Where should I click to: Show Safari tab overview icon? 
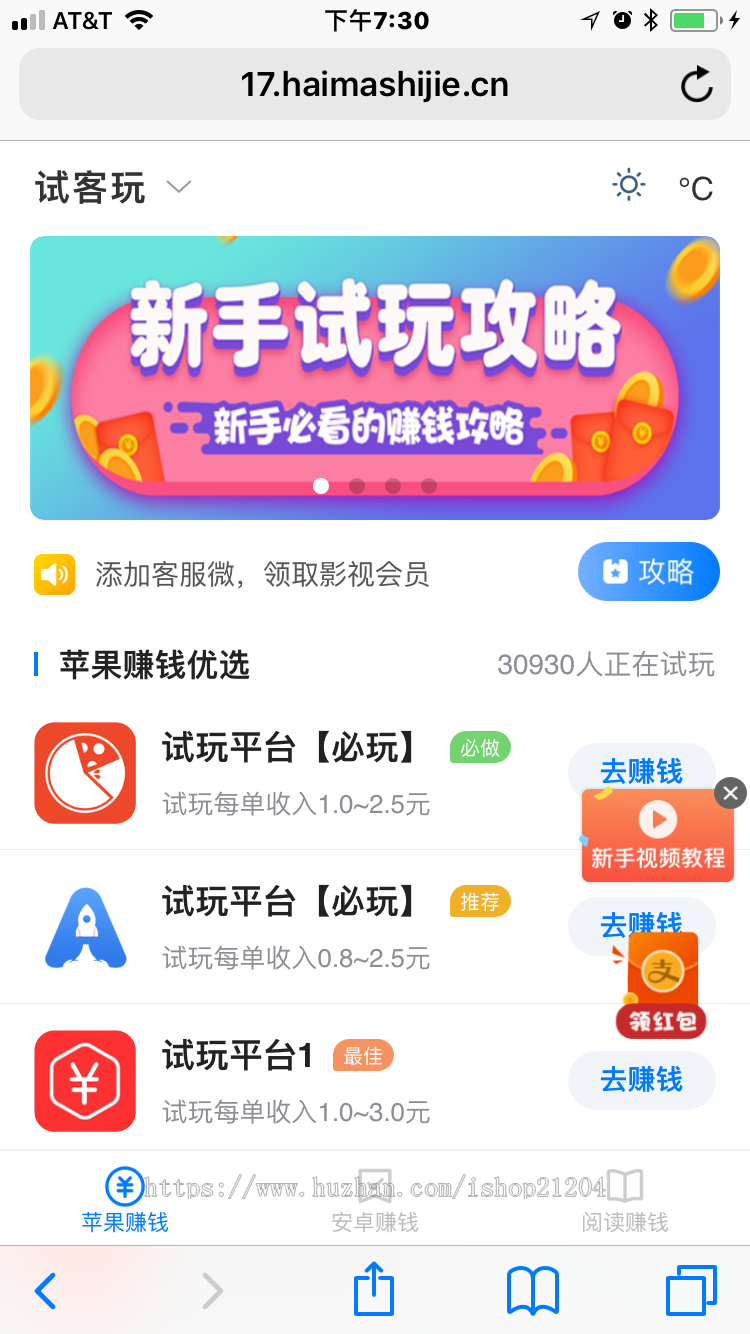coord(690,1290)
